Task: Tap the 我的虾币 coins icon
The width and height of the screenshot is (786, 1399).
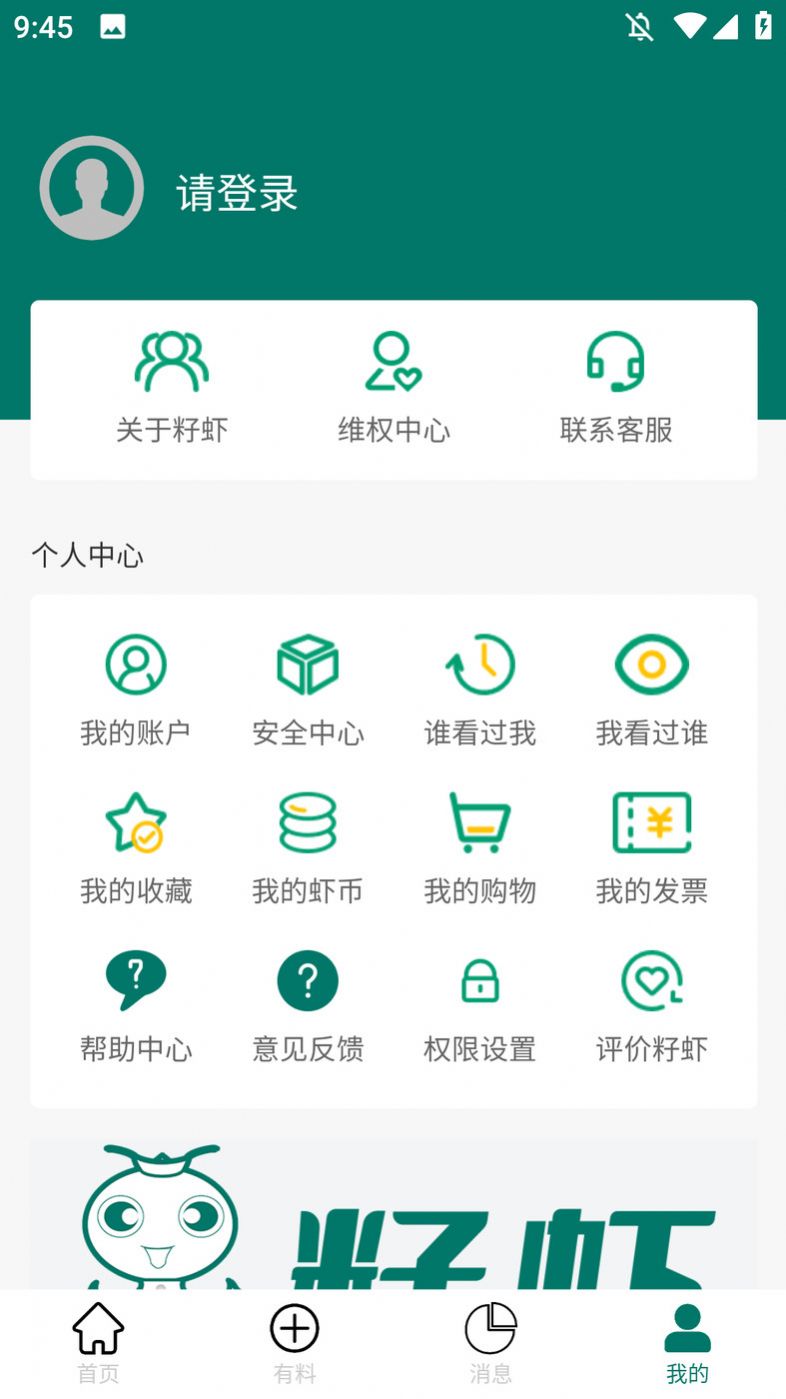Action: (308, 822)
